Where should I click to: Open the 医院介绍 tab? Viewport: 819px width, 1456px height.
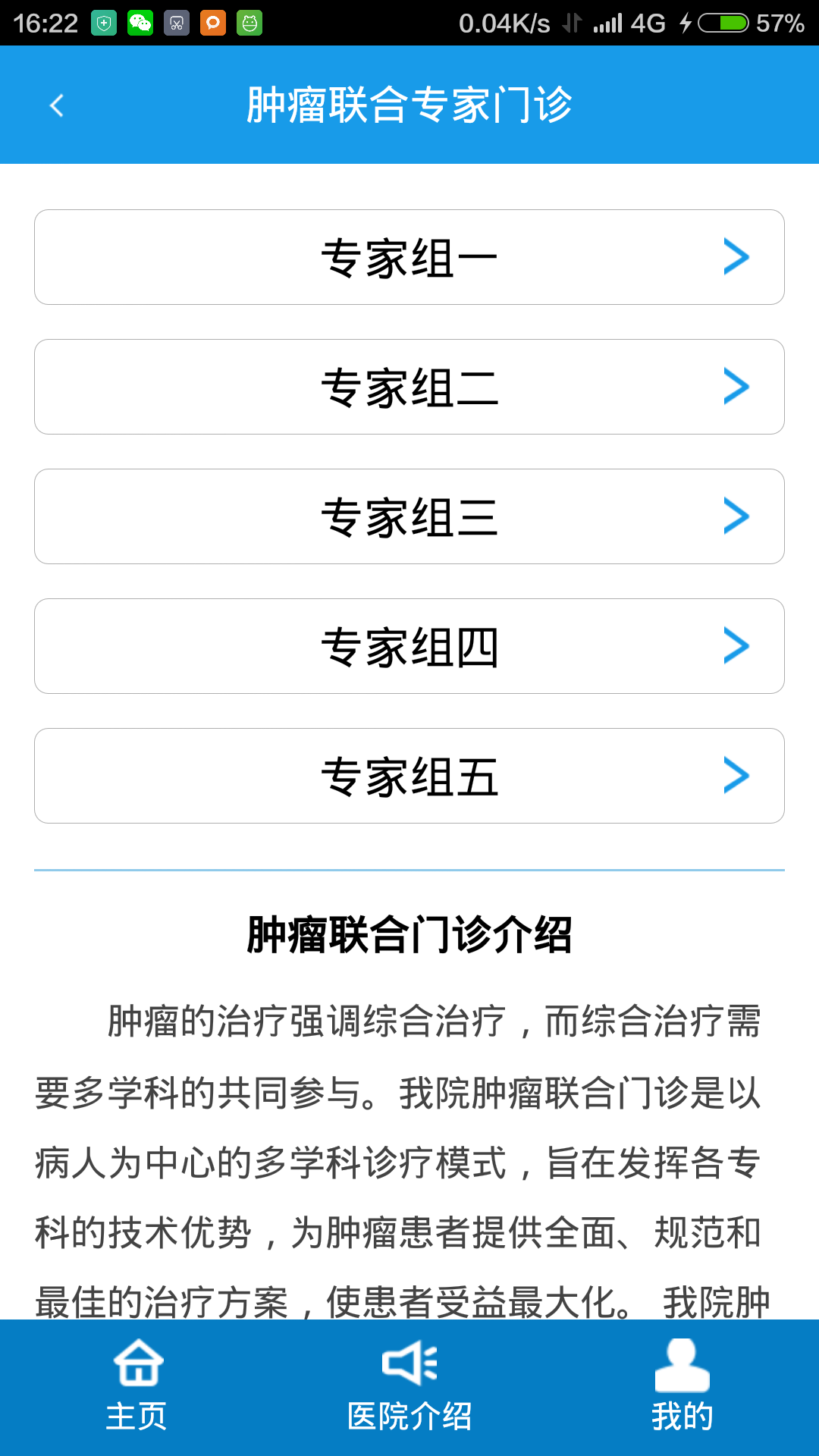coord(409,1386)
